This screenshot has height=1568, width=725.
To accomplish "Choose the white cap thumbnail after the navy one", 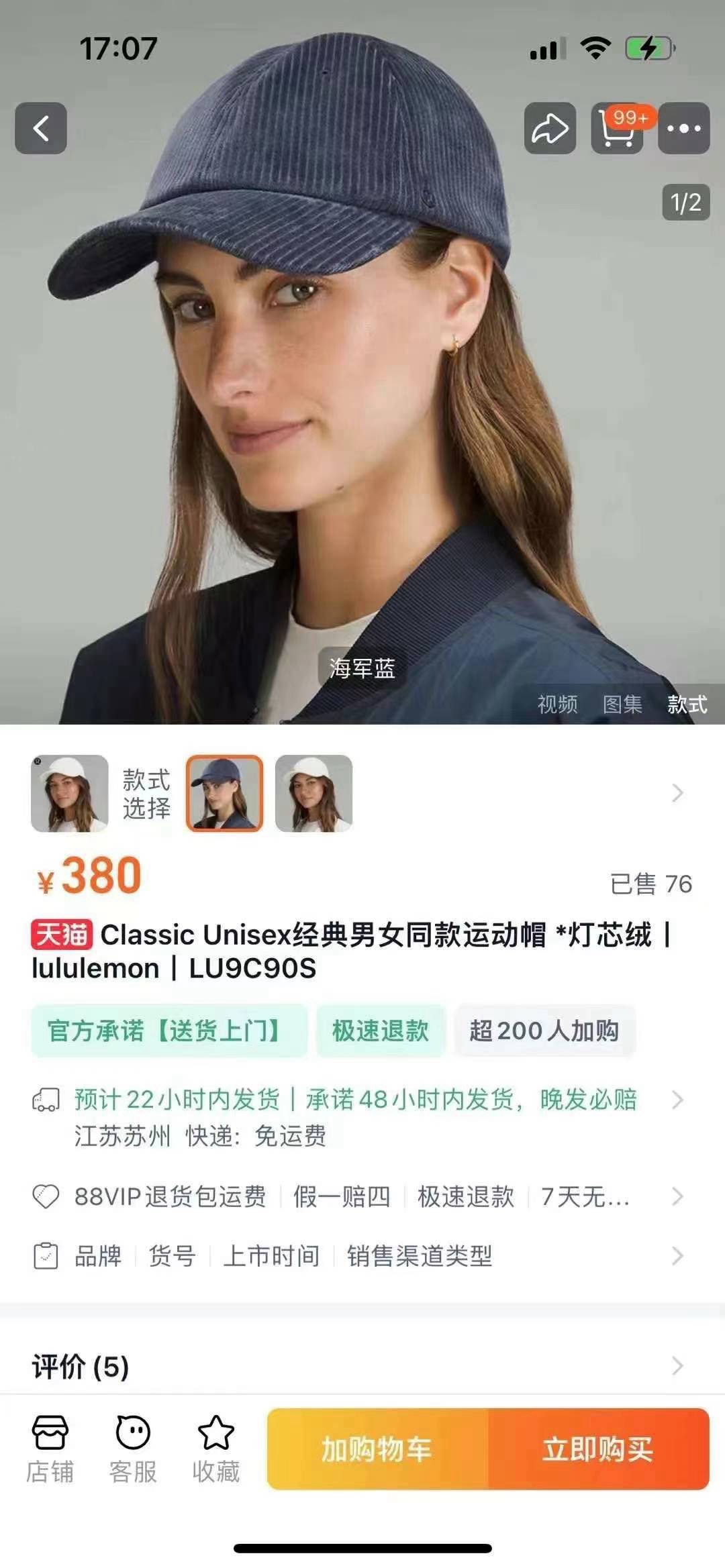I will [x=313, y=793].
